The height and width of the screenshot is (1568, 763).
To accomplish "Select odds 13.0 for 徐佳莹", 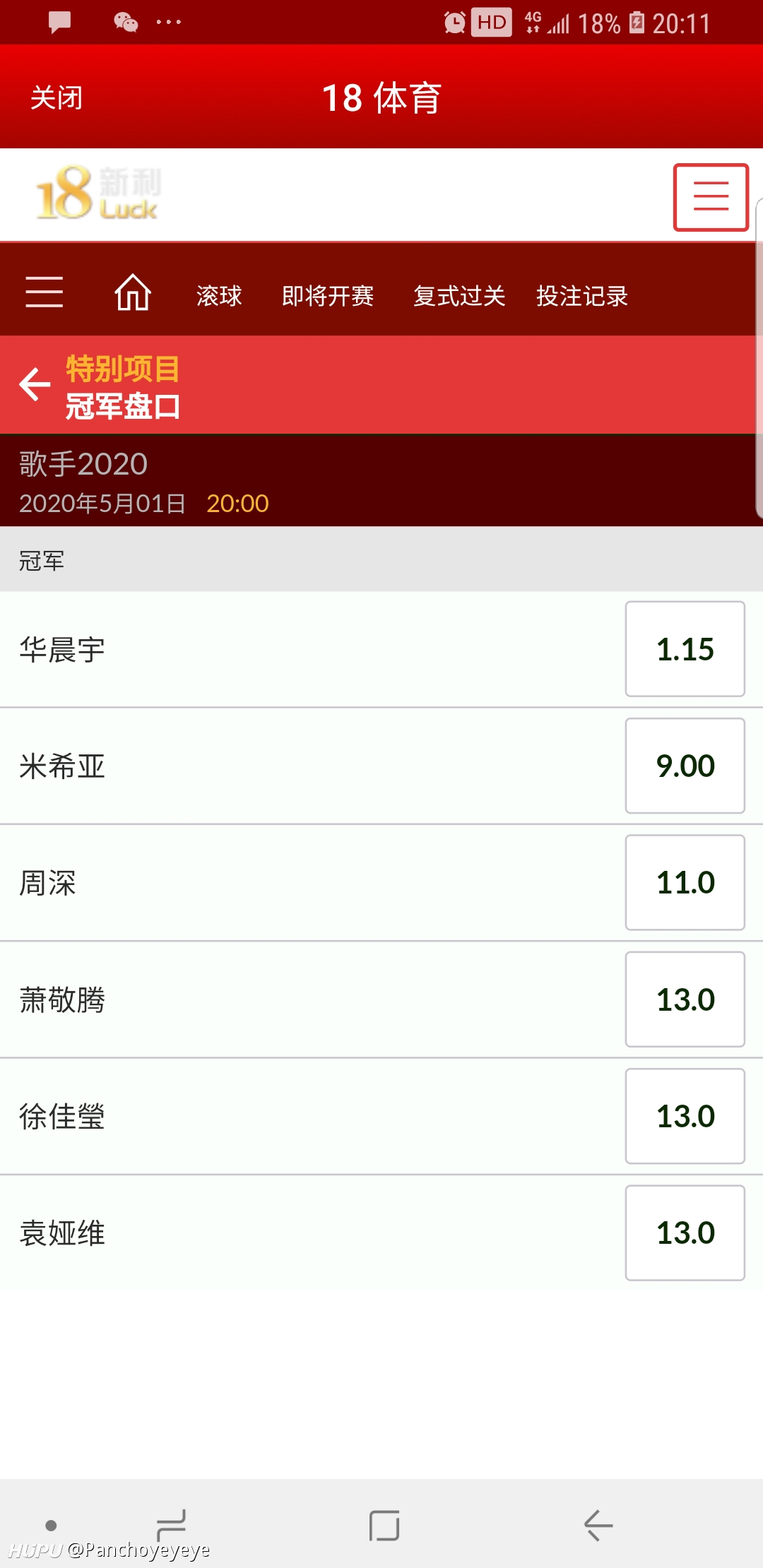I will pyautogui.click(x=685, y=1116).
